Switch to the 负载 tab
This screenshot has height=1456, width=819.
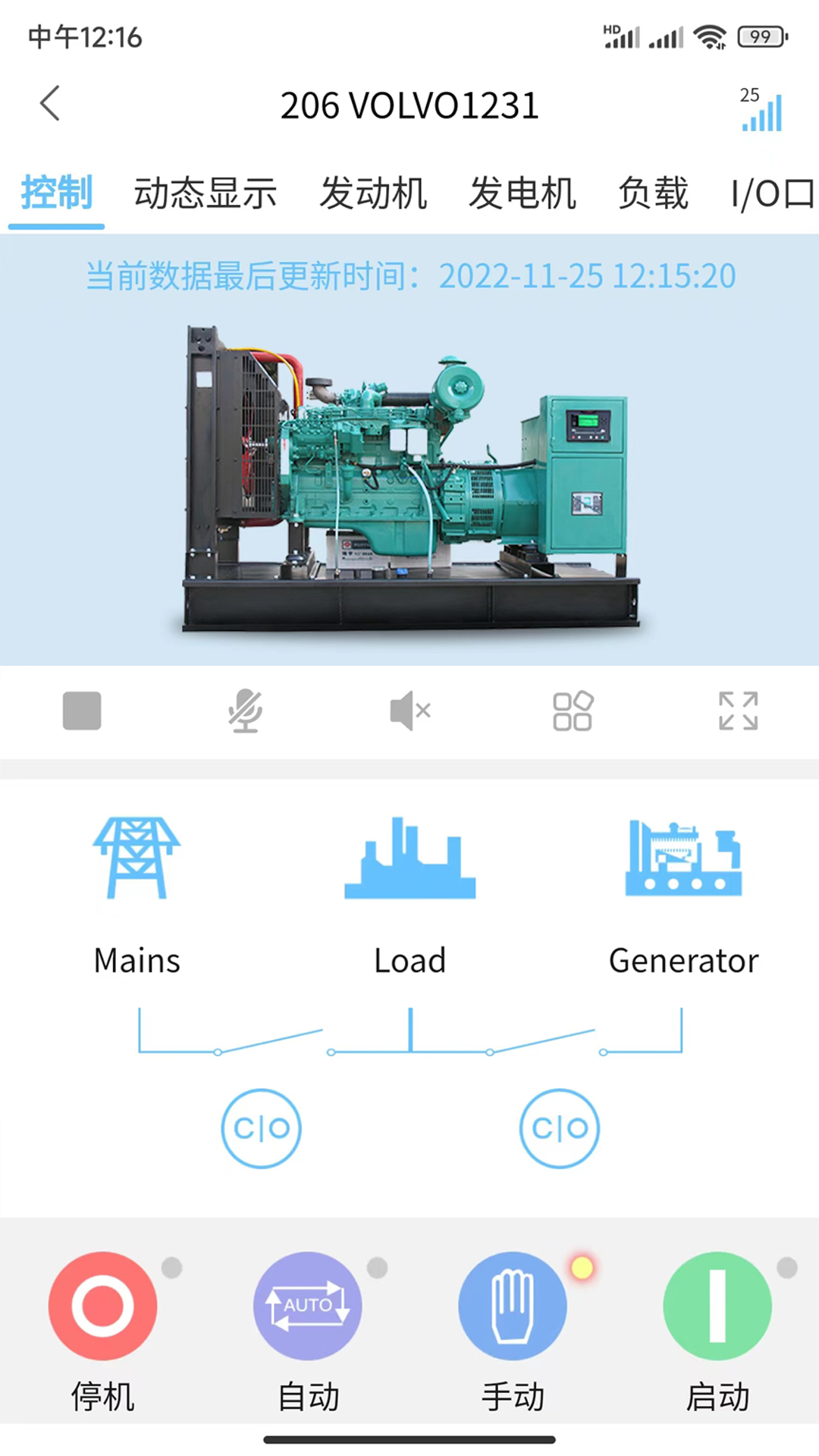pyautogui.click(x=653, y=193)
